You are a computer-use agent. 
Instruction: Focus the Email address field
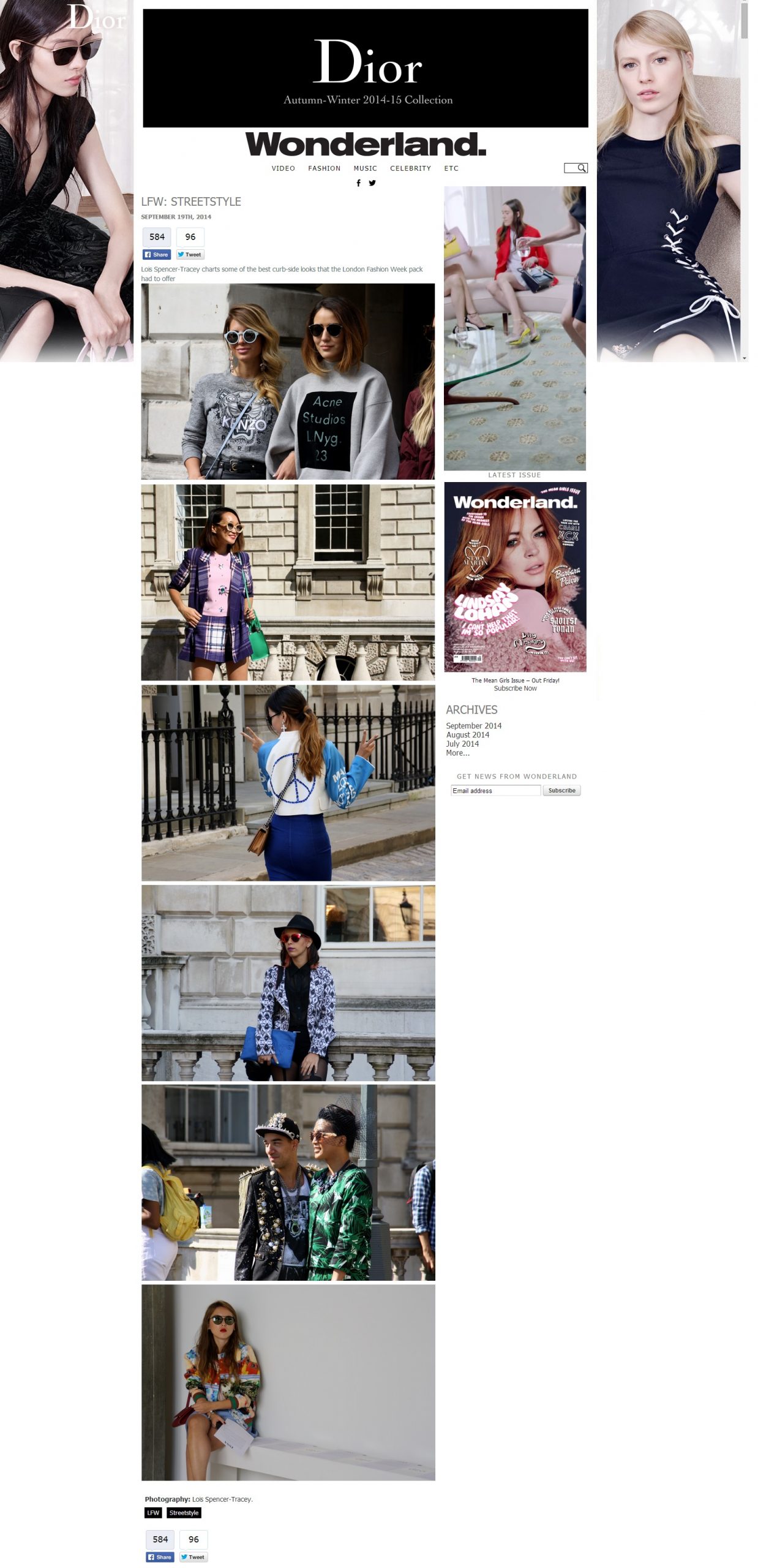click(x=495, y=791)
